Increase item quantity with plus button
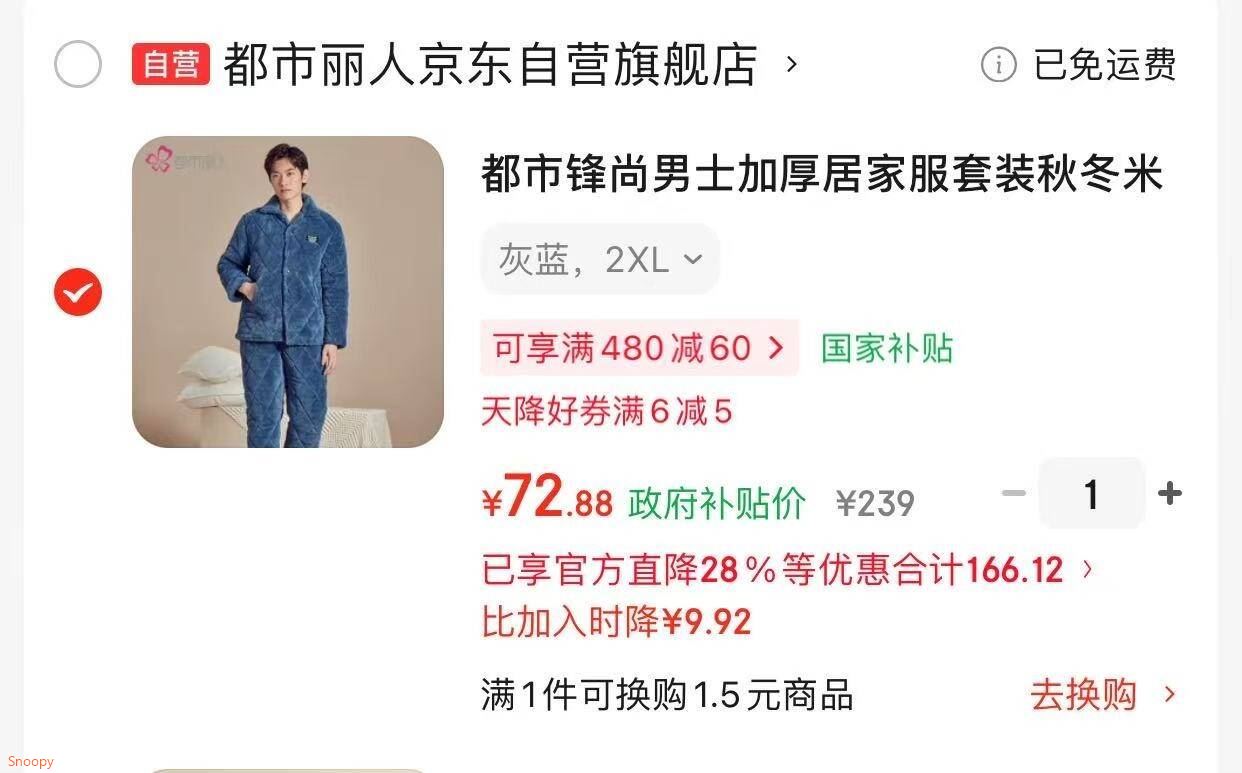This screenshot has width=1242, height=773. [1169, 493]
